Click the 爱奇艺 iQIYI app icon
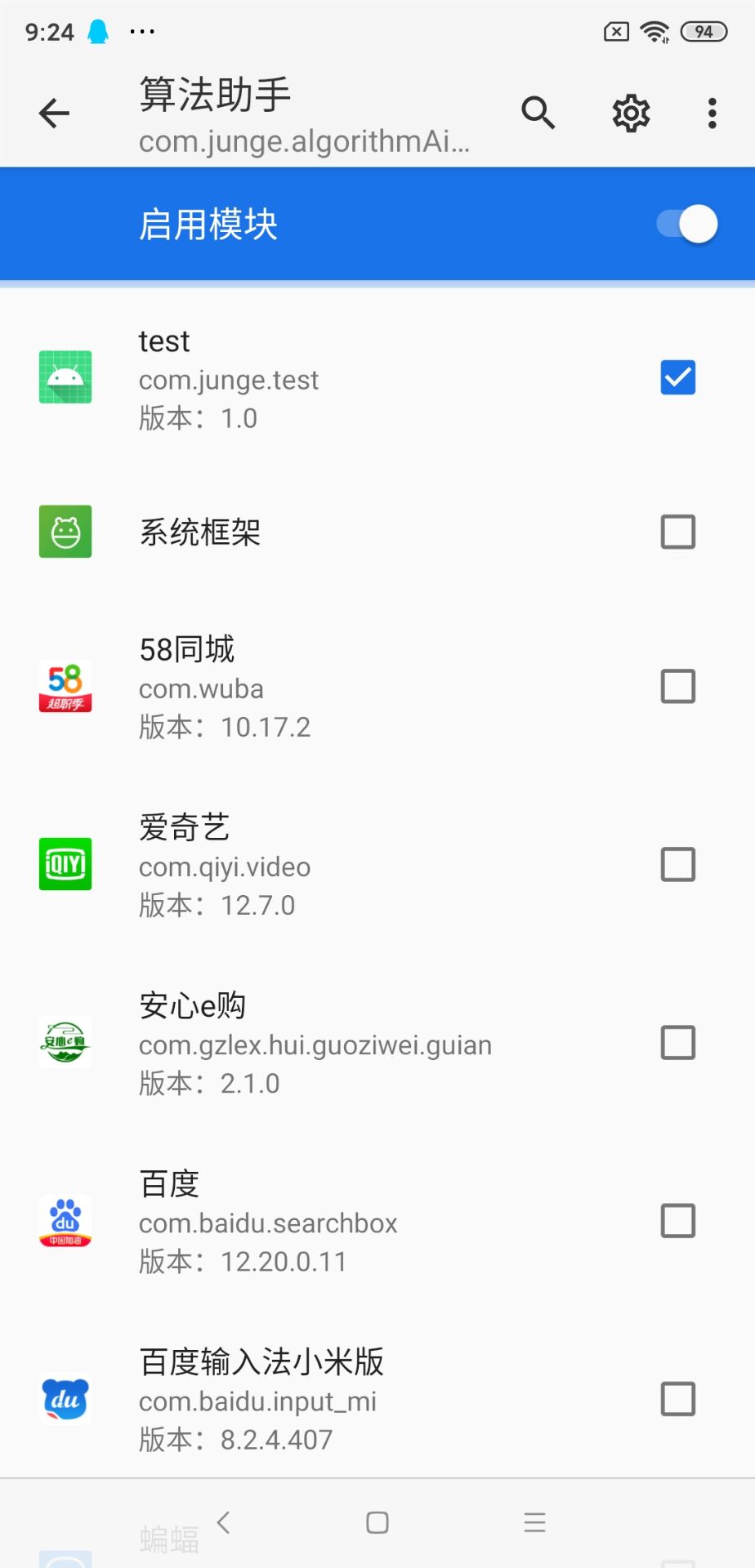The height and width of the screenshot is (1568, 755). (x=65, y=864)
